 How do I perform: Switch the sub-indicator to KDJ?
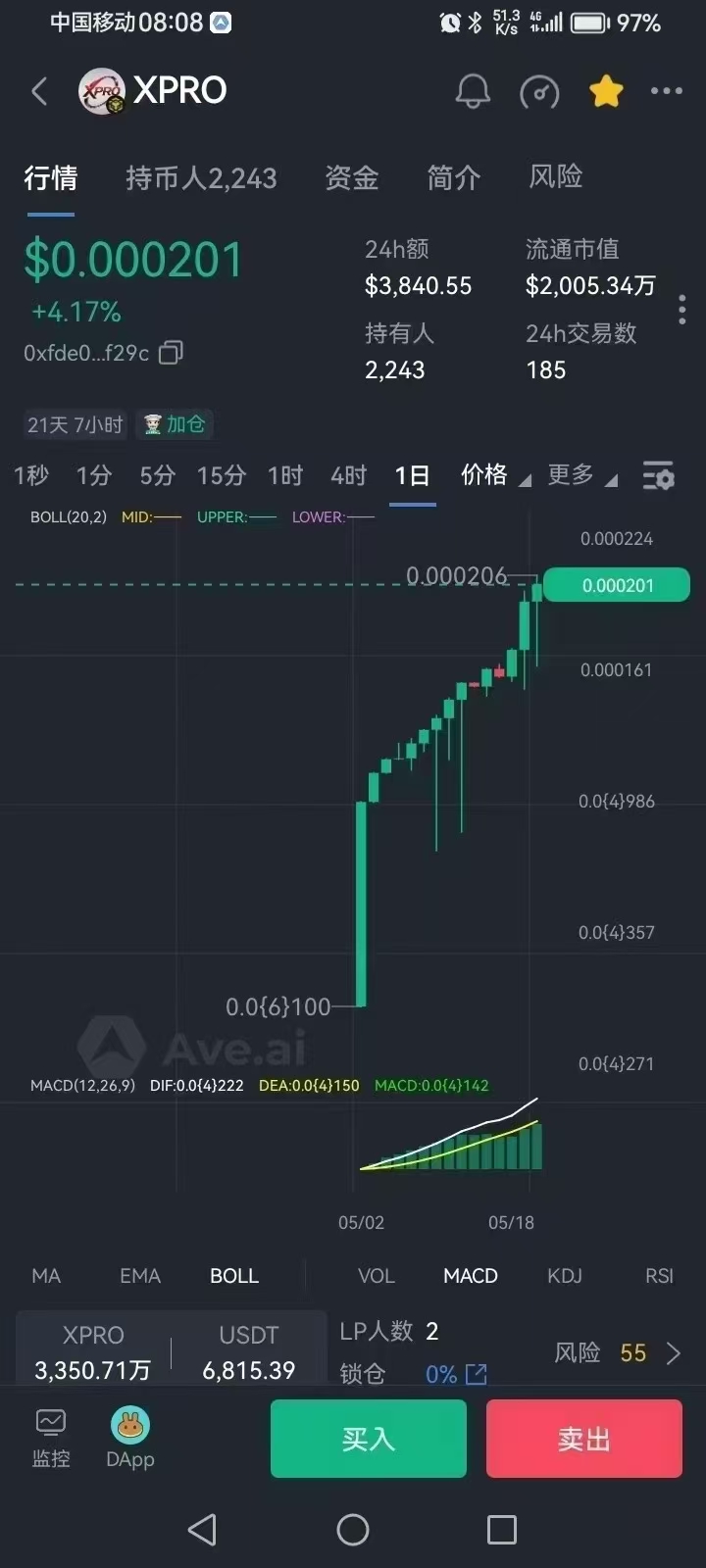click(x=565, y=1276)
